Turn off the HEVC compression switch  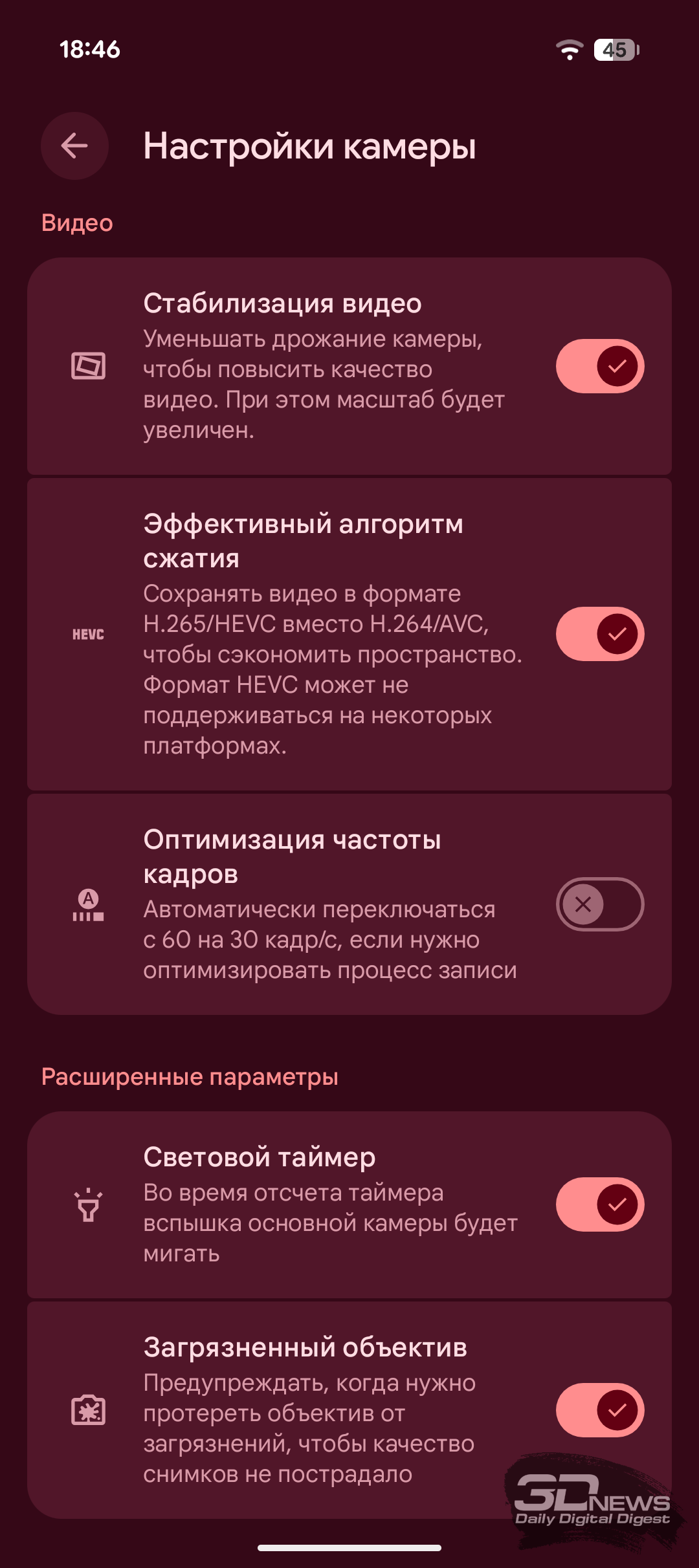(x=599, y=634)
